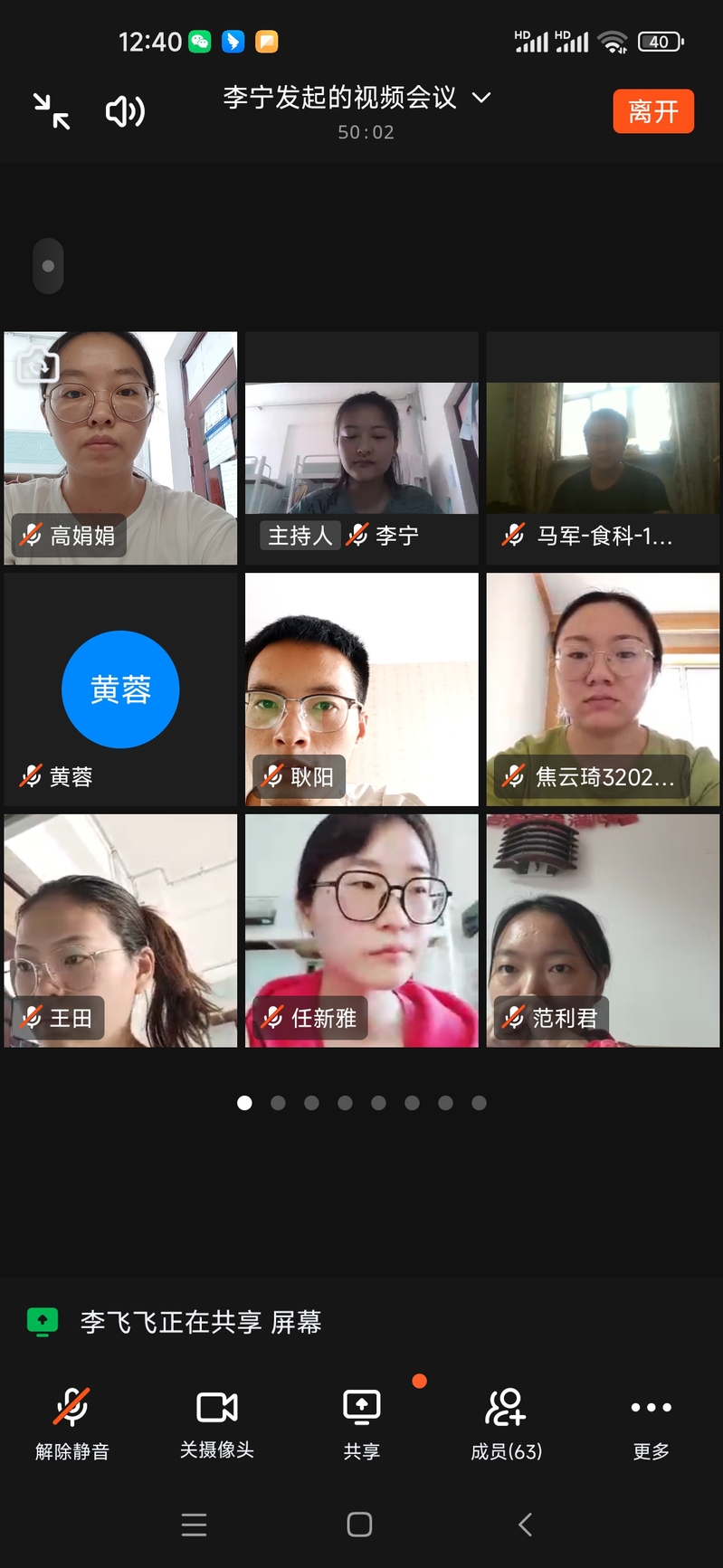
Task: Leave the meeting with 离开
Action: point(652,111)
